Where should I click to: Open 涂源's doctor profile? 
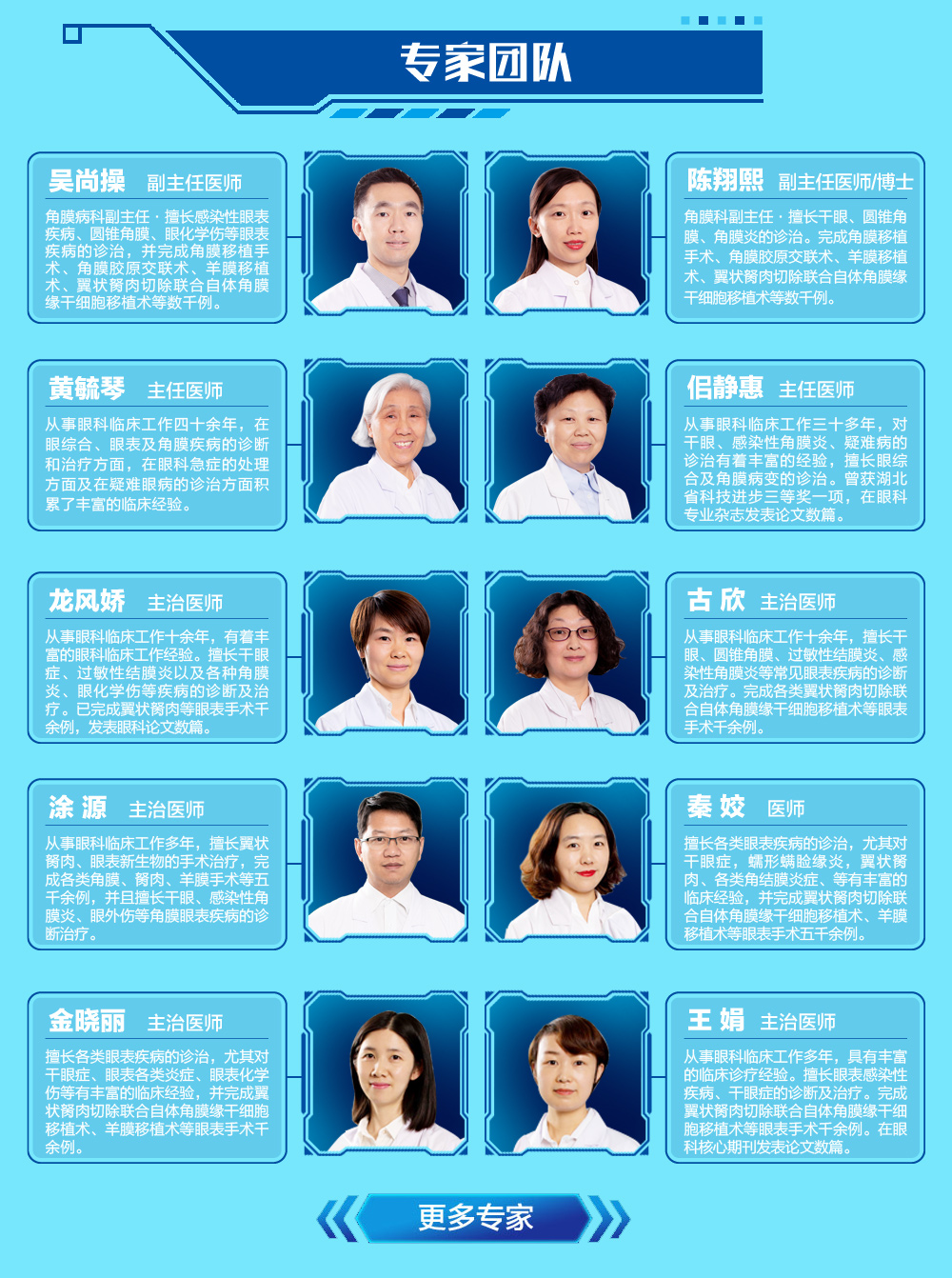tap(157, 865)
